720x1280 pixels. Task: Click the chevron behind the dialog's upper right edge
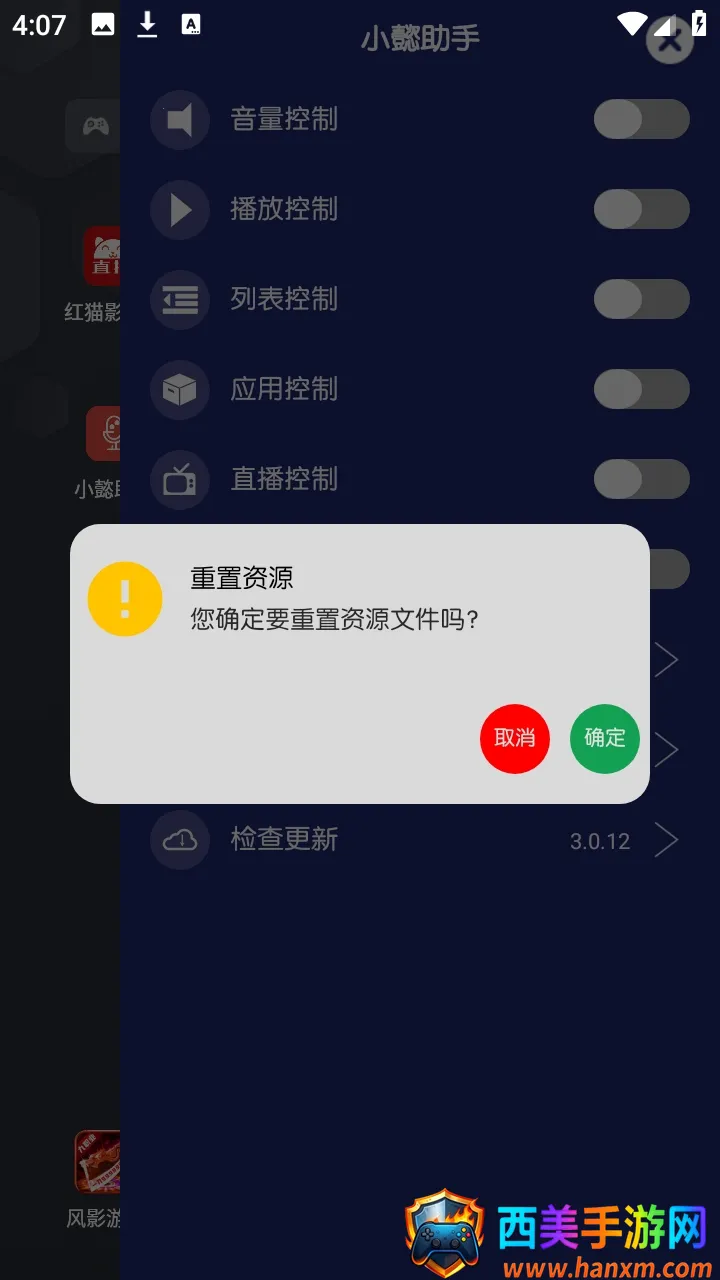click(x=667, y=660)
